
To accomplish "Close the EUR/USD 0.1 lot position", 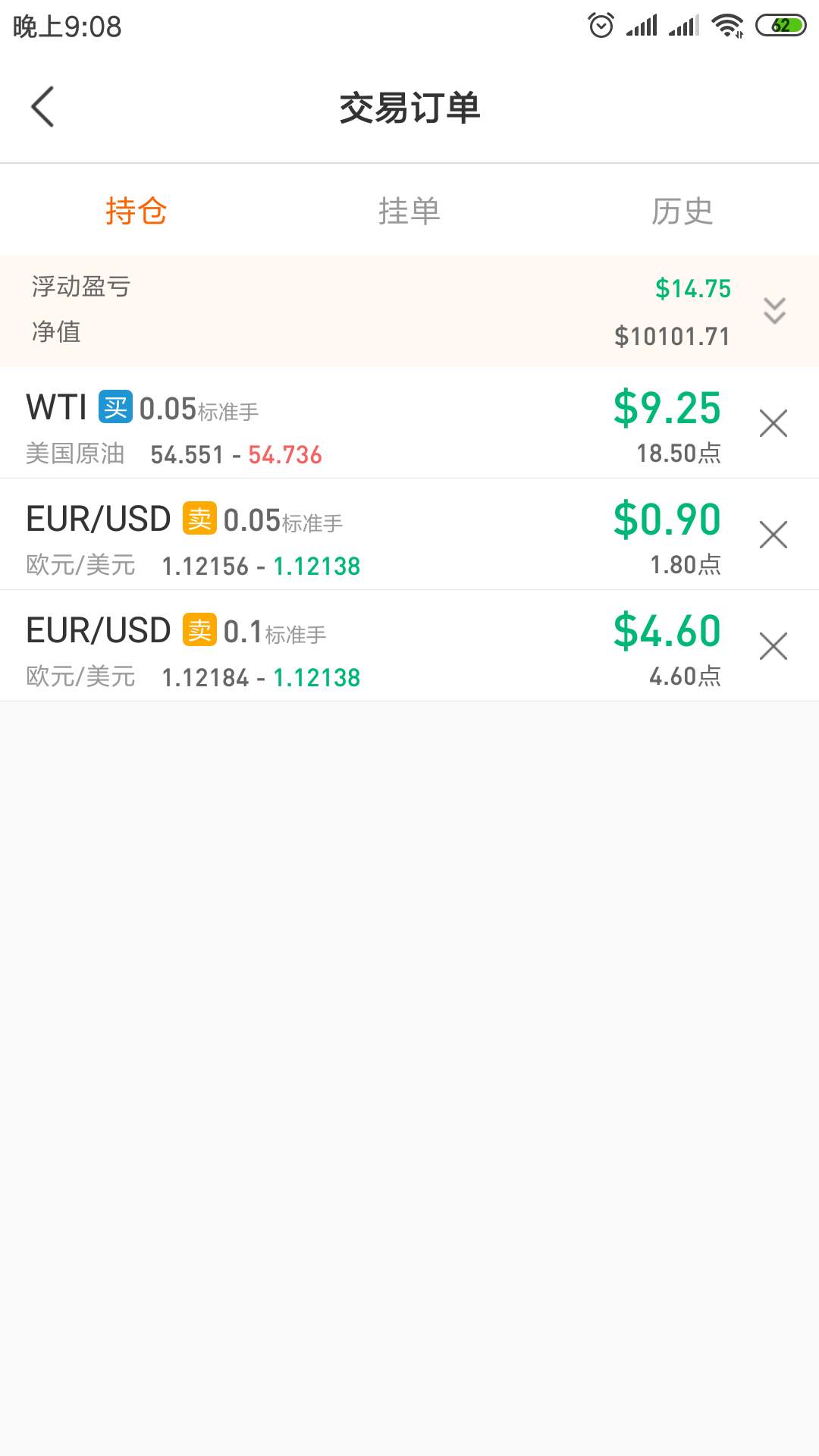I will coord(773,646).
